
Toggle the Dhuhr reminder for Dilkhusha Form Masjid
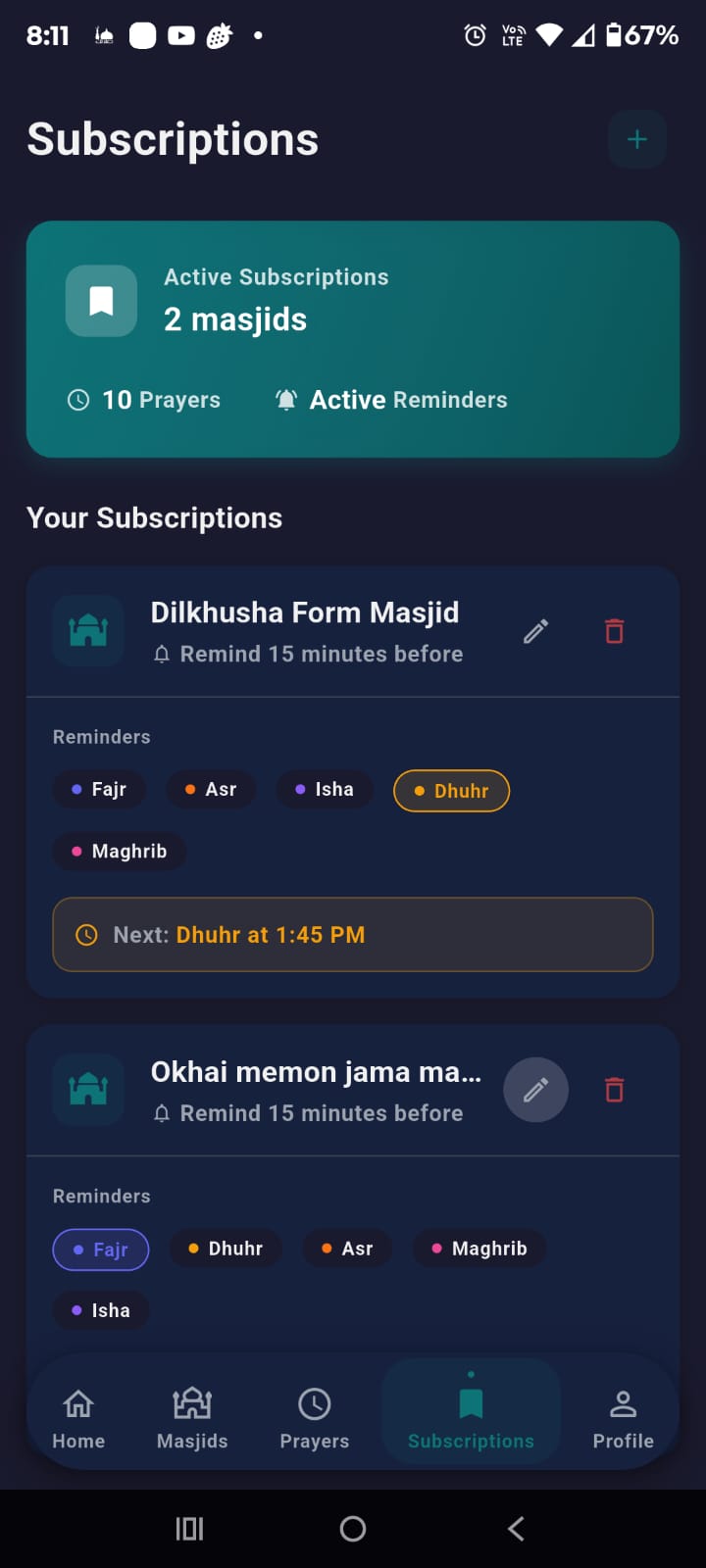[451, 790]
